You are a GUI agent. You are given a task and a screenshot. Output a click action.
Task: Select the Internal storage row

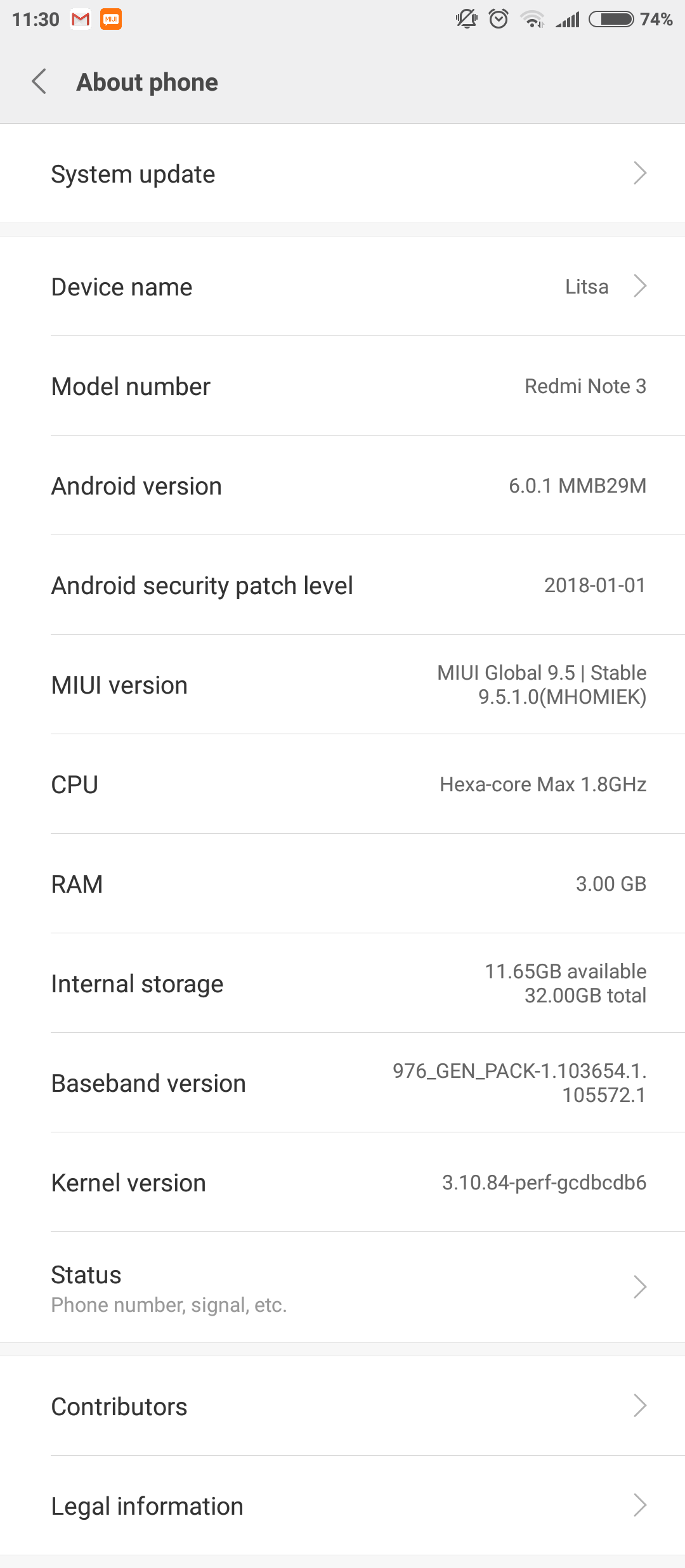(342, 983)
